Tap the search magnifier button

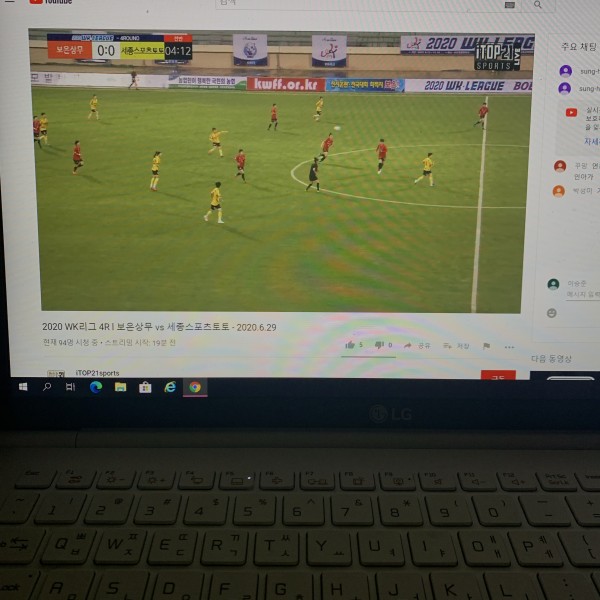click(x=537, y=5)
